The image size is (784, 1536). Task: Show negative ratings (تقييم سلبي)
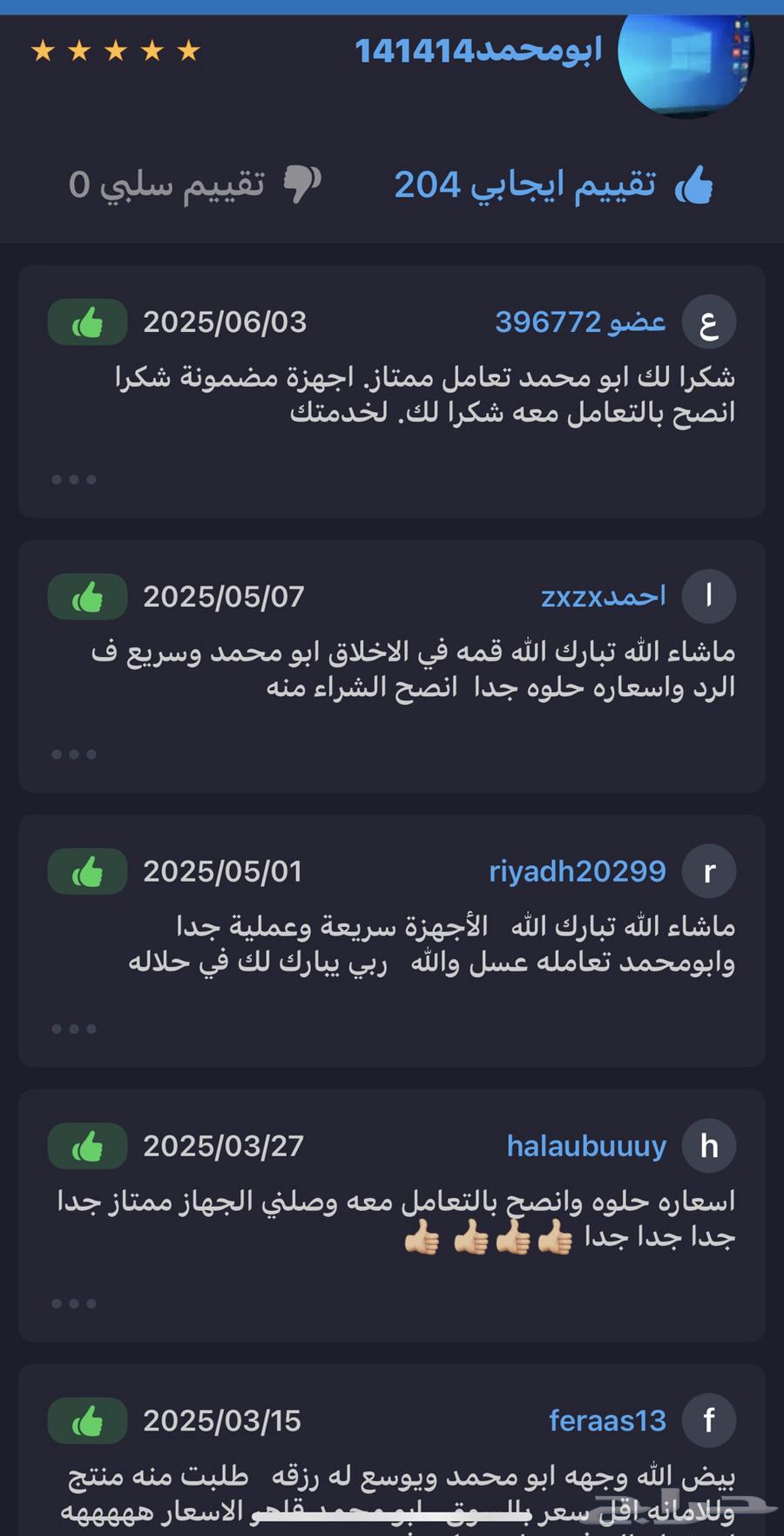tap(195, 185)
